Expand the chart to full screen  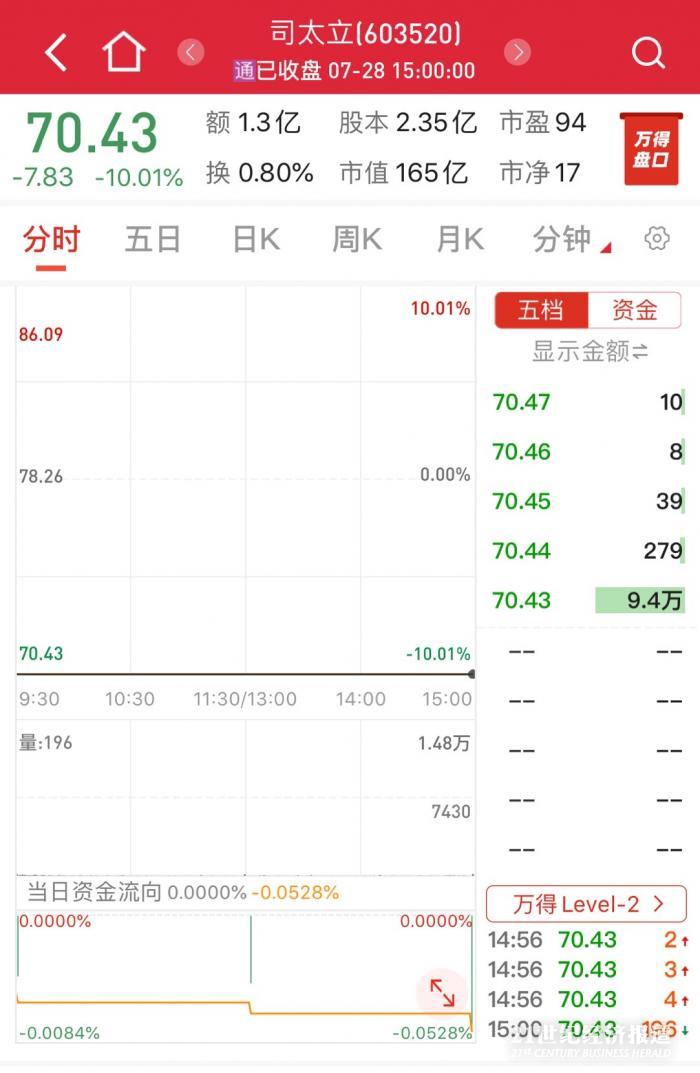coord(442,992)
